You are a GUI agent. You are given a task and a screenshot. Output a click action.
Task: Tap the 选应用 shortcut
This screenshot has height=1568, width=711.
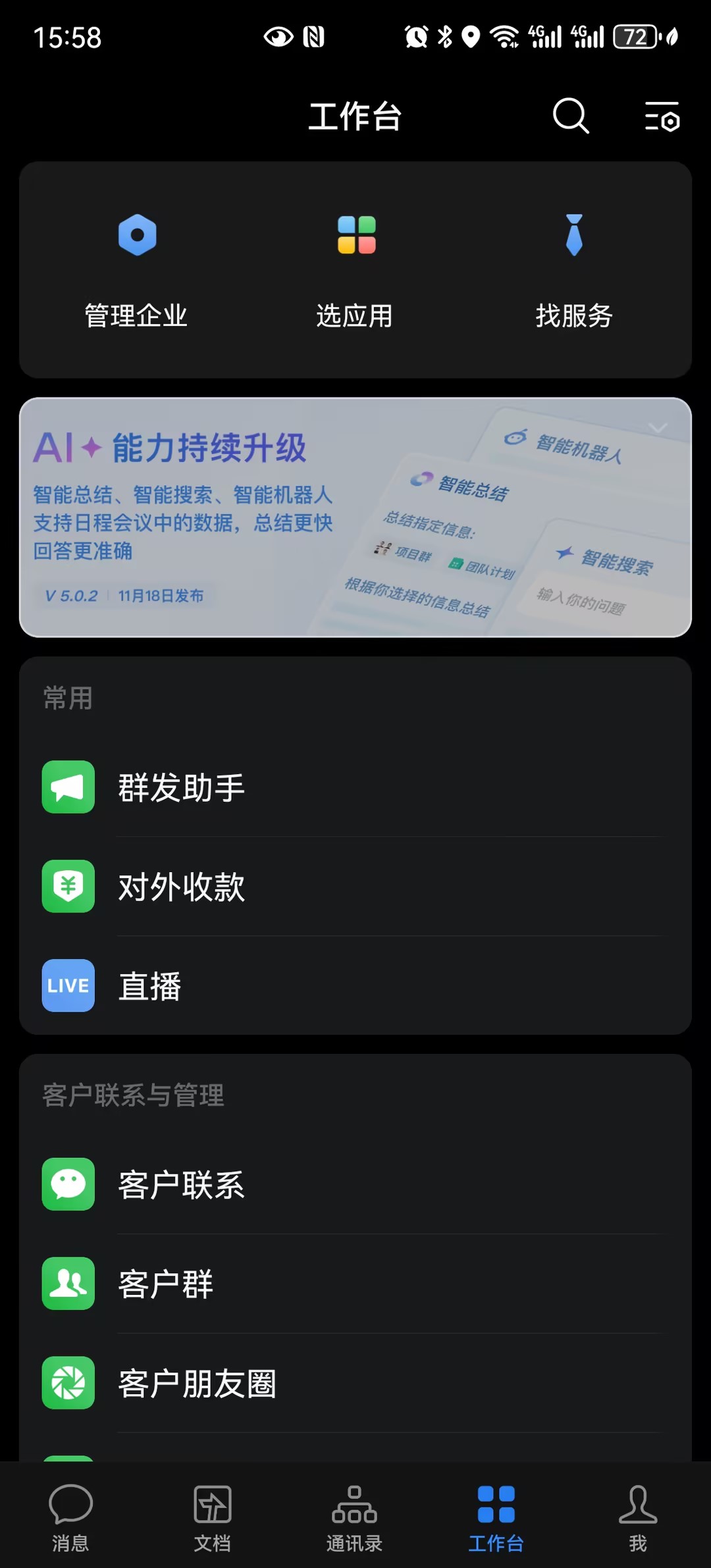point(355,271)
